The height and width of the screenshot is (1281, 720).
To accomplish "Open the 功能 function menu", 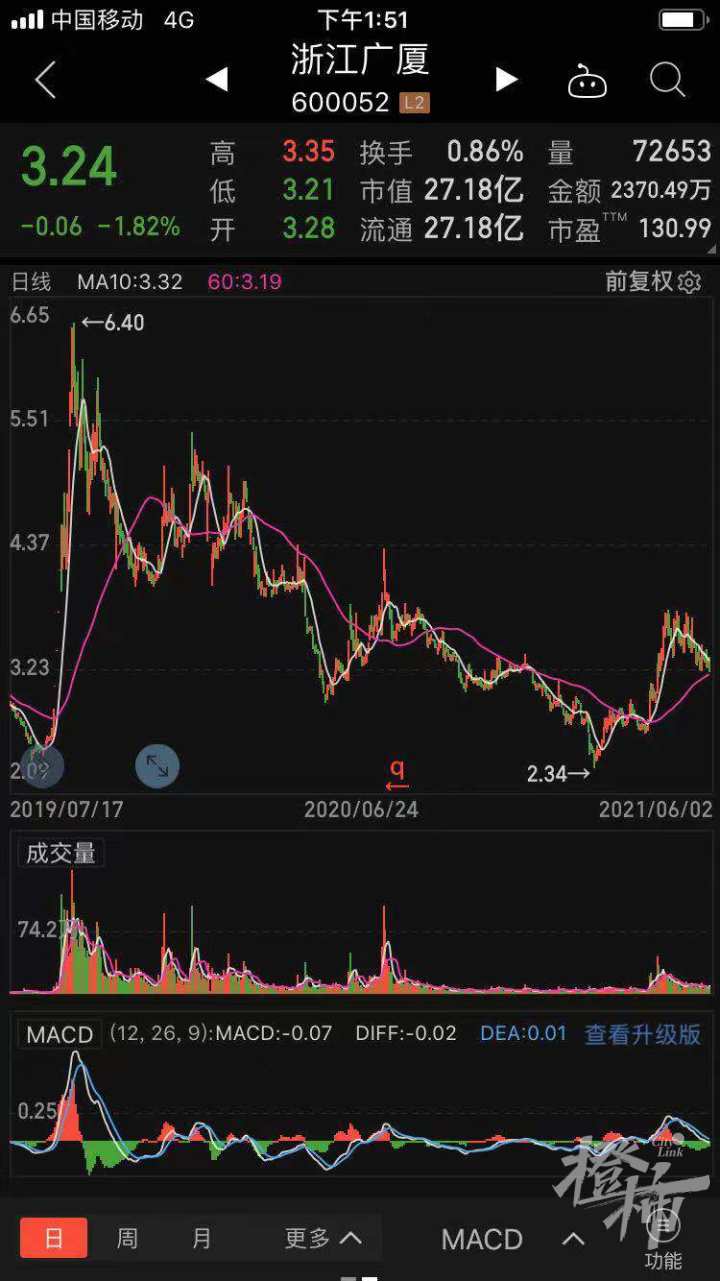I will point(663,1240).
